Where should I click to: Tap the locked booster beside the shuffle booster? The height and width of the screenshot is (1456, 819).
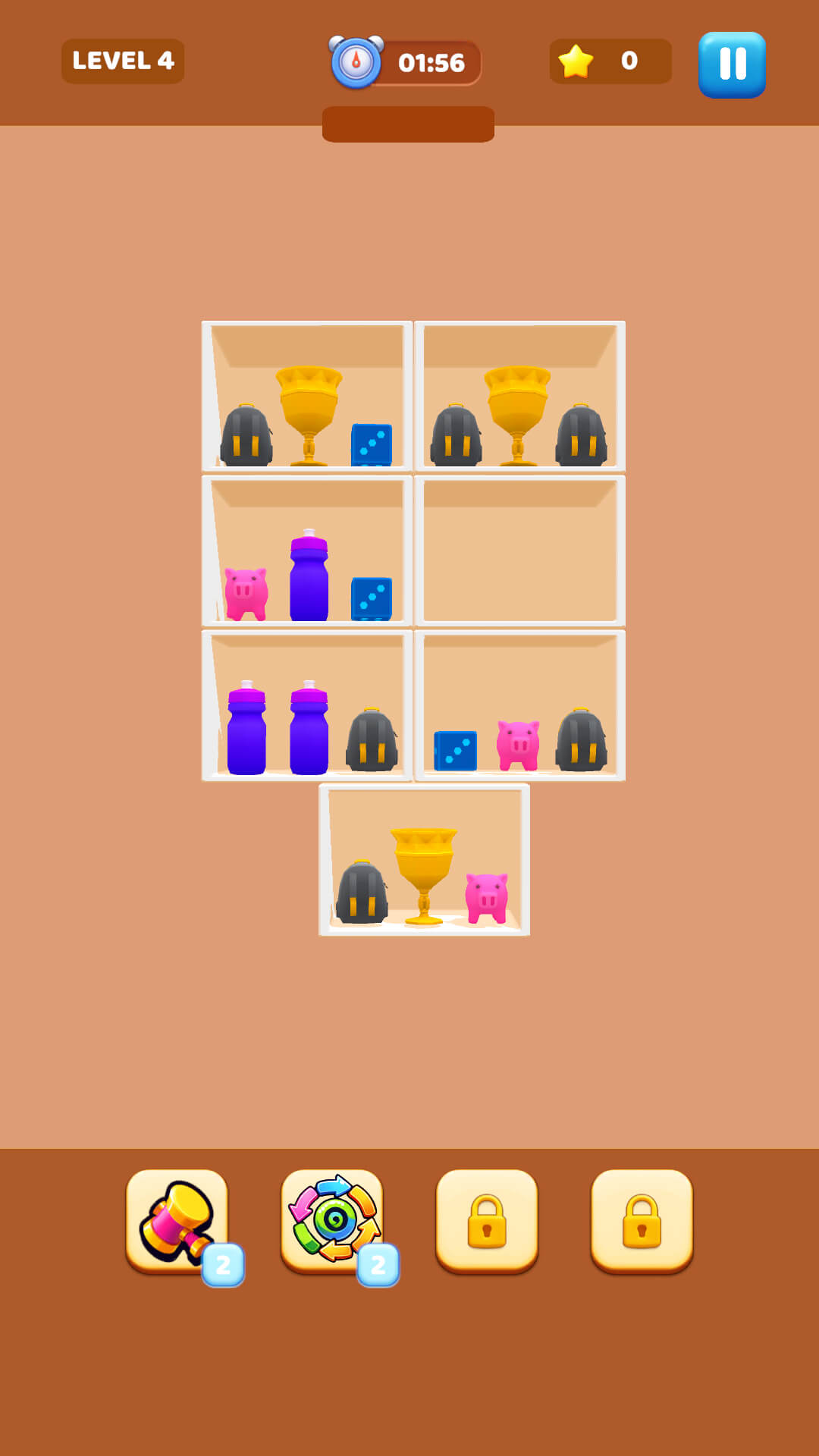click(487, 1222)
